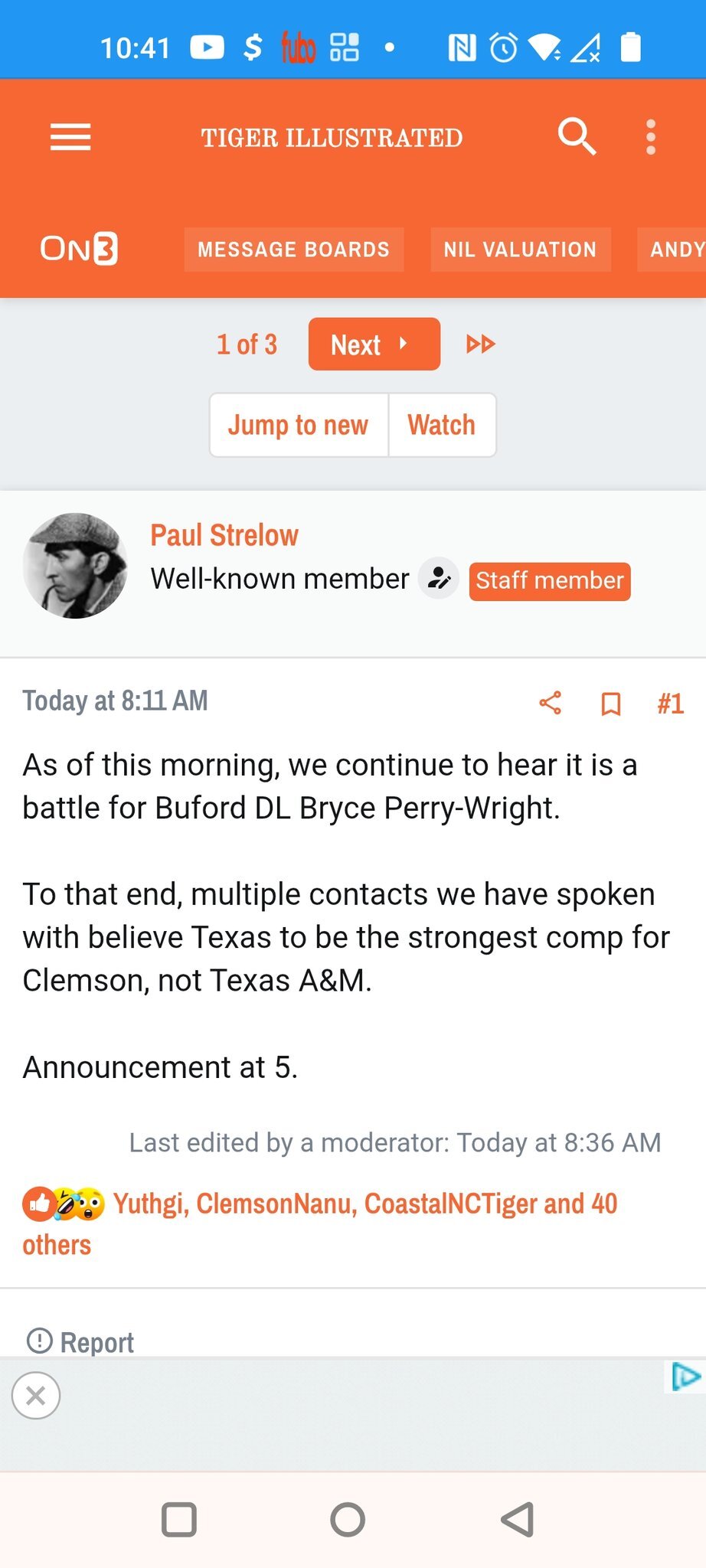This screenshot has height=1568, width=706.
Task: Open the #1 post permalink
Action: pyautogui.click(x=670, y=703)
